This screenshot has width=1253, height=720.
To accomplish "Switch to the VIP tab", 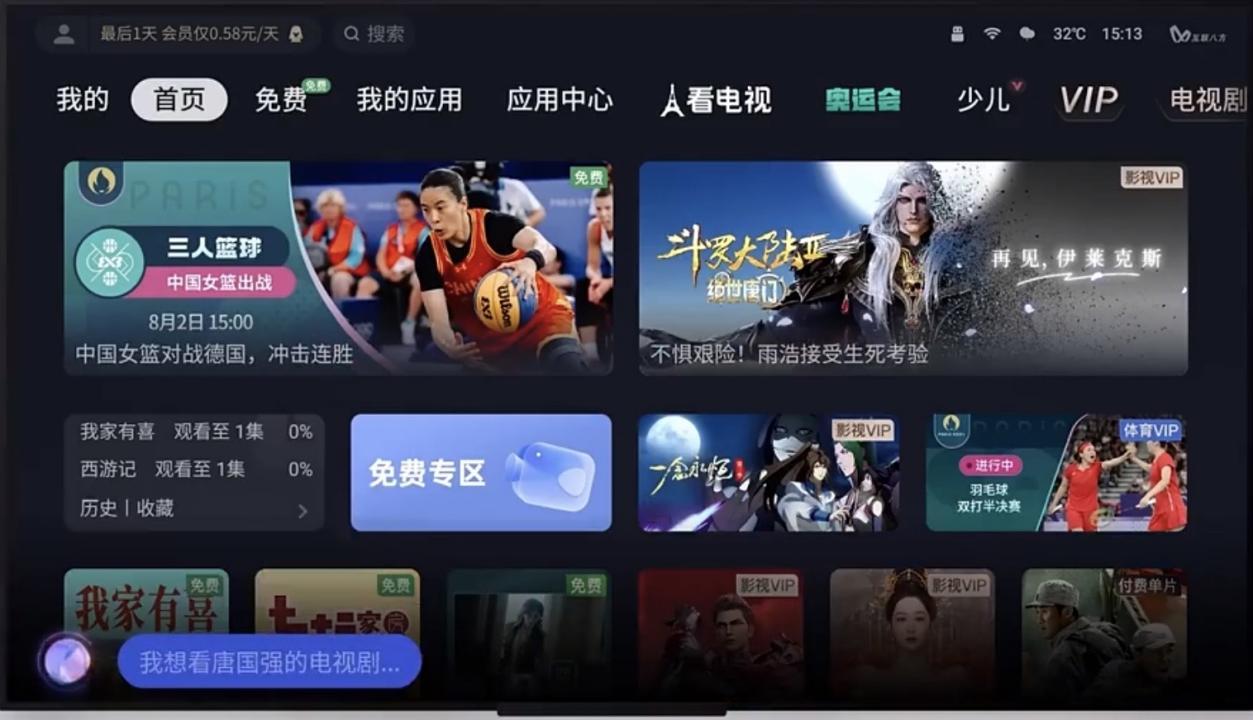I will [1088, 100].
